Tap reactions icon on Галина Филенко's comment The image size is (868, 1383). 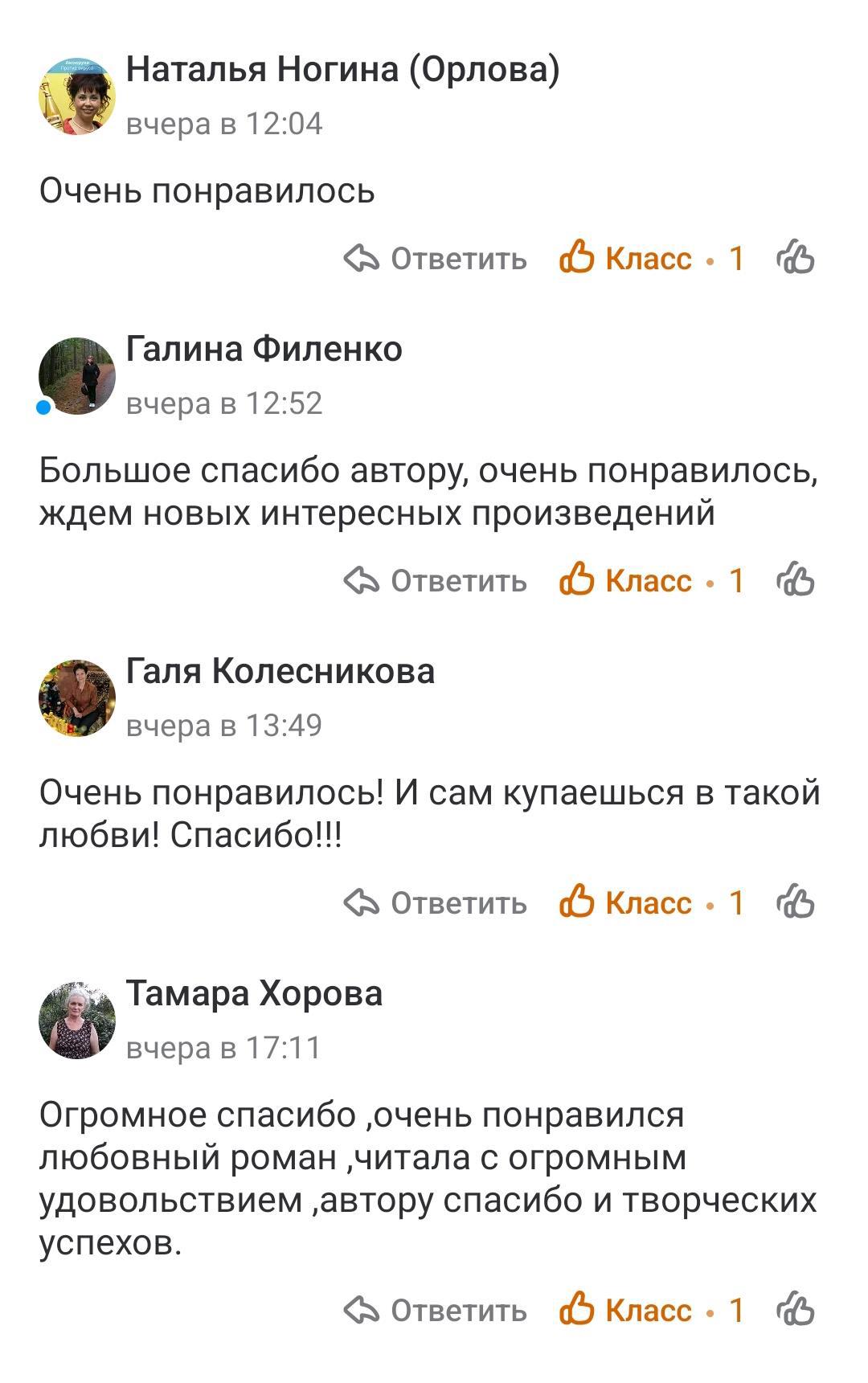tap(796, 581)
